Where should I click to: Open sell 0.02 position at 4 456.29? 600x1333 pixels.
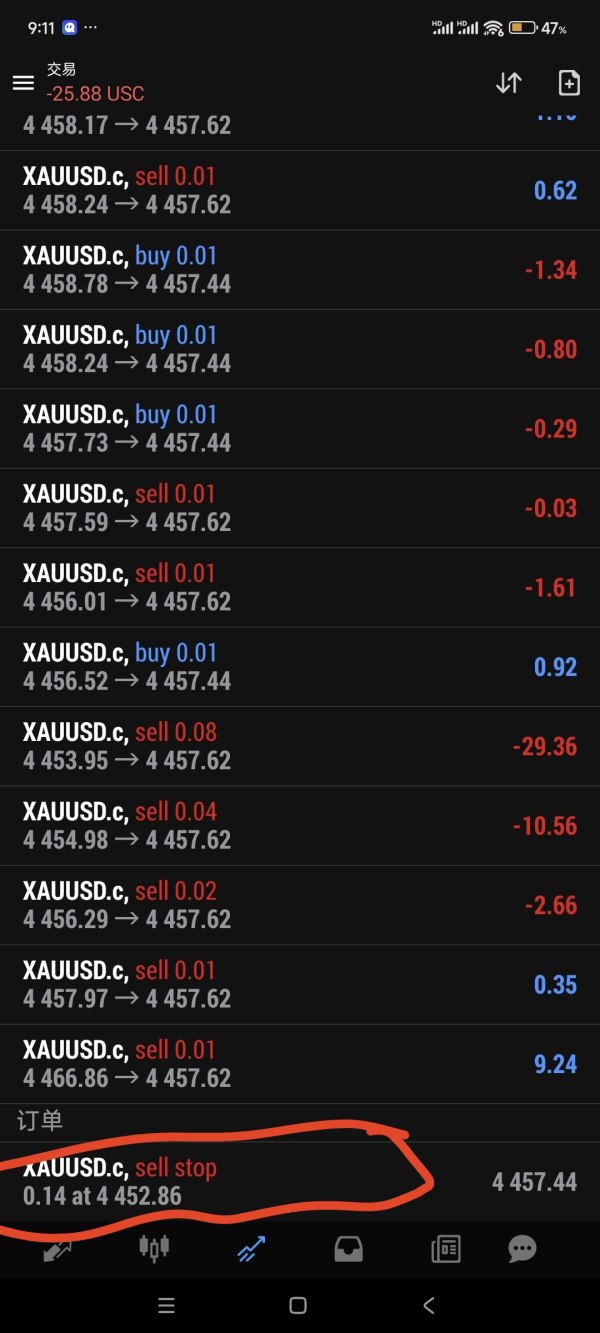point(300,905)
